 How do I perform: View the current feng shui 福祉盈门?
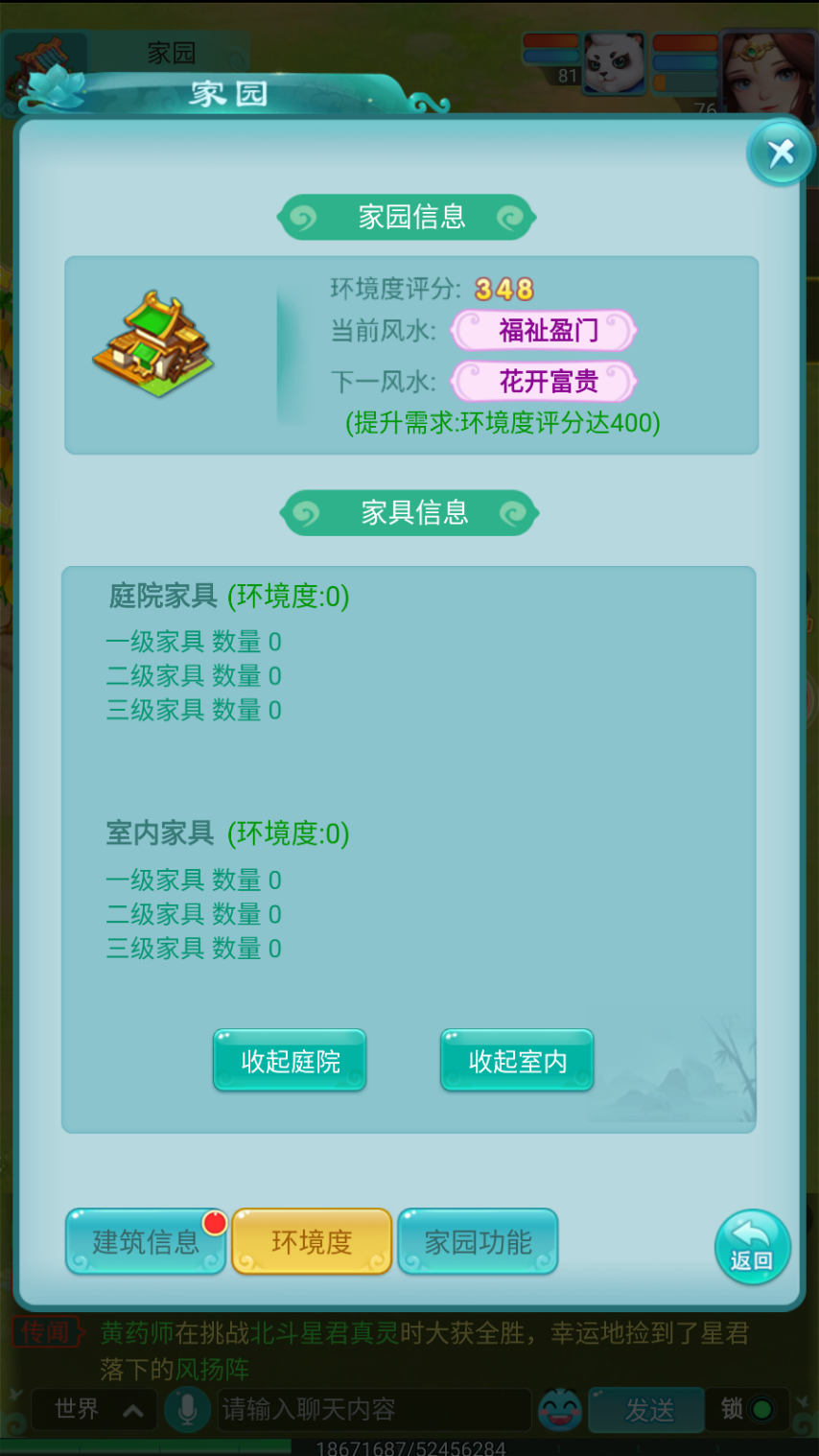coord(544,331)
